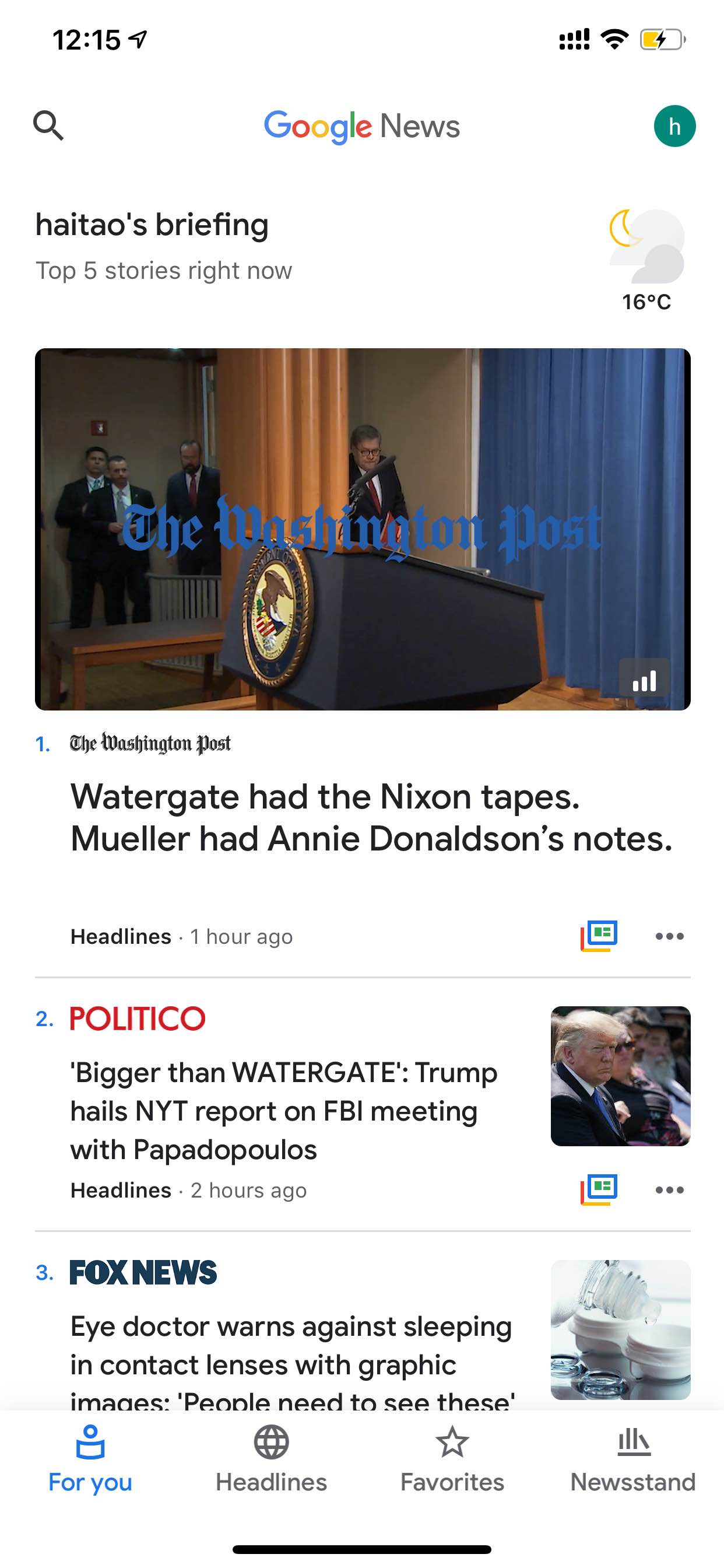Switch to the Headlines tab

271,1459
